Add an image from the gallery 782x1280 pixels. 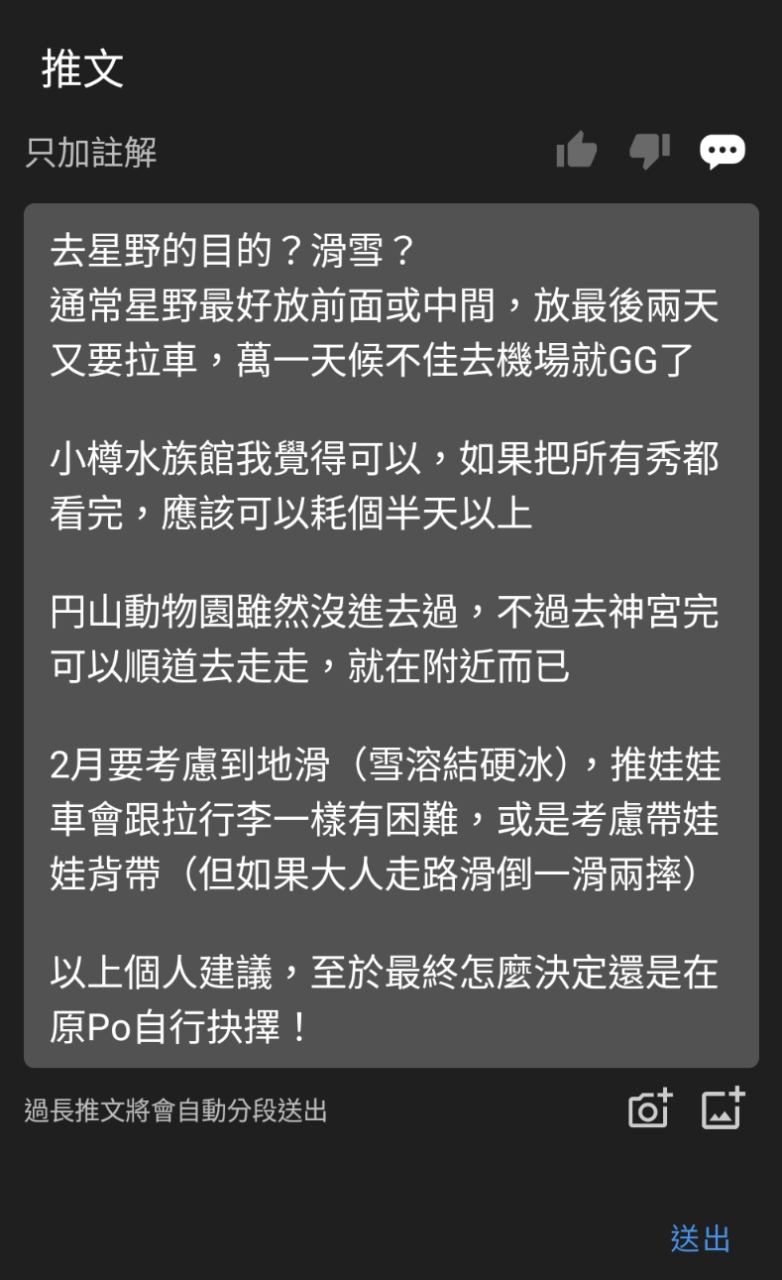[723, 1109]
